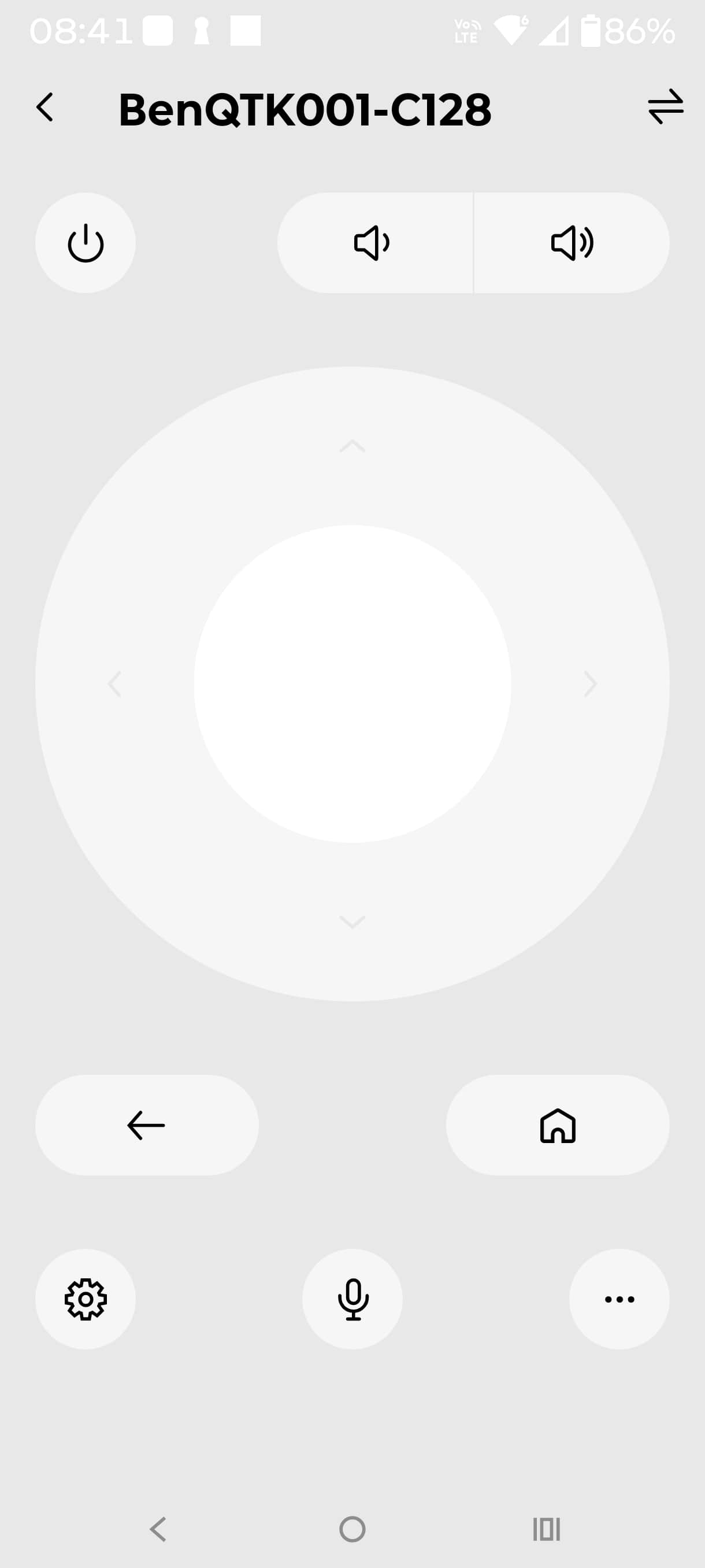Activate voice input with the microphone

[x=352, y=1299]
